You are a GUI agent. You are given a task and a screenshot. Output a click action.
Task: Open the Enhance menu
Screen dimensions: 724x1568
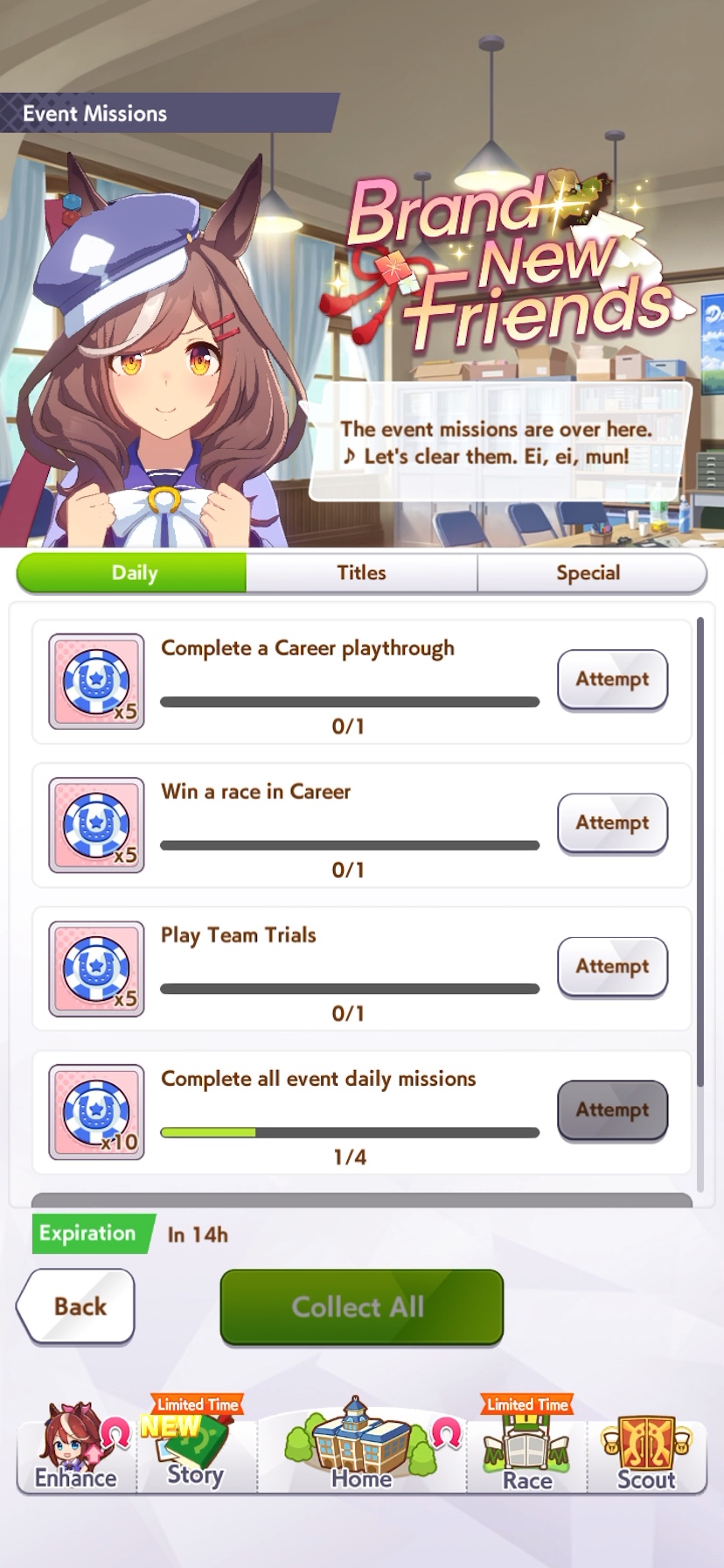(x=76, y=1449)
